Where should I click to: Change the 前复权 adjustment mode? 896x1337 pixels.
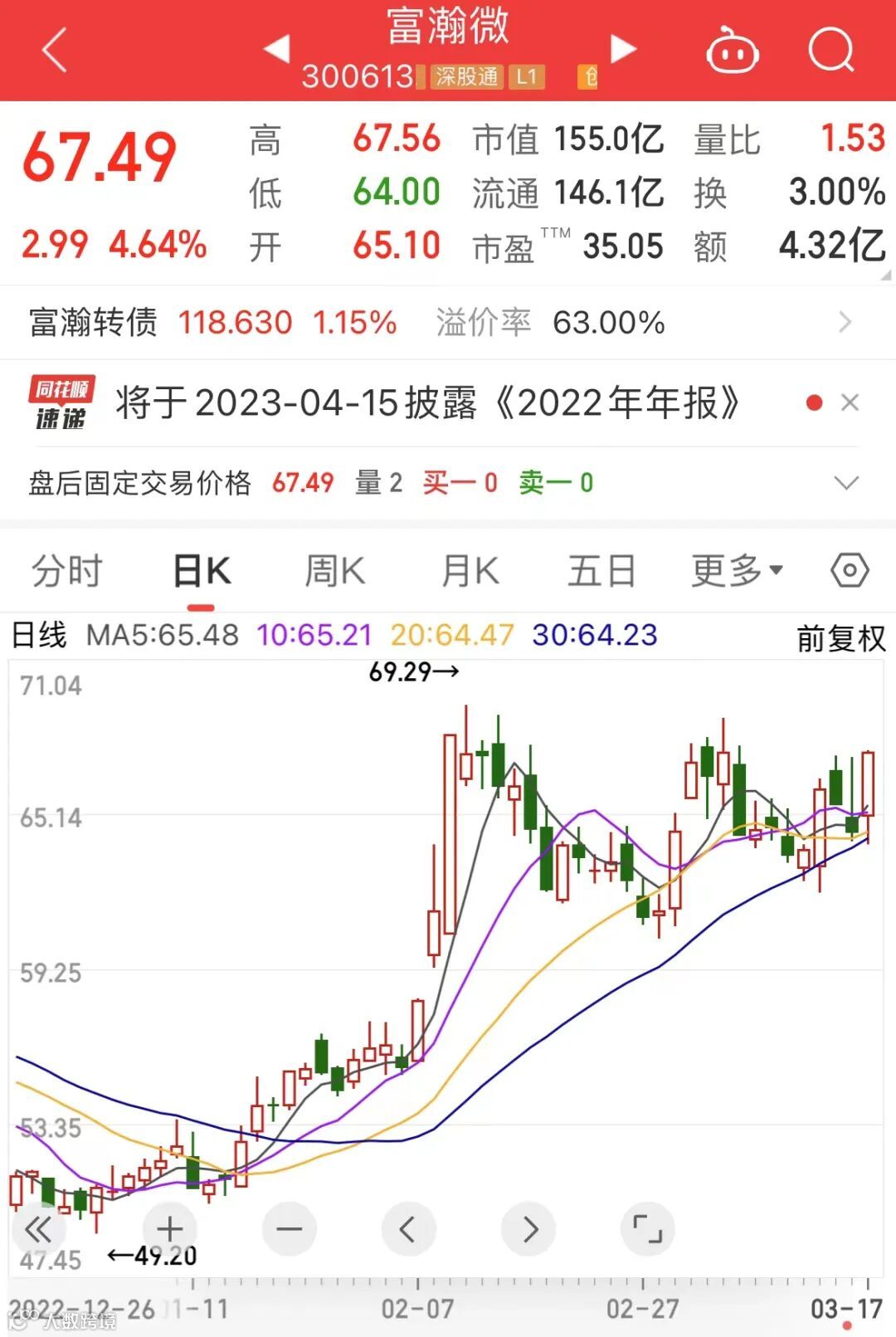pos(840,638)
